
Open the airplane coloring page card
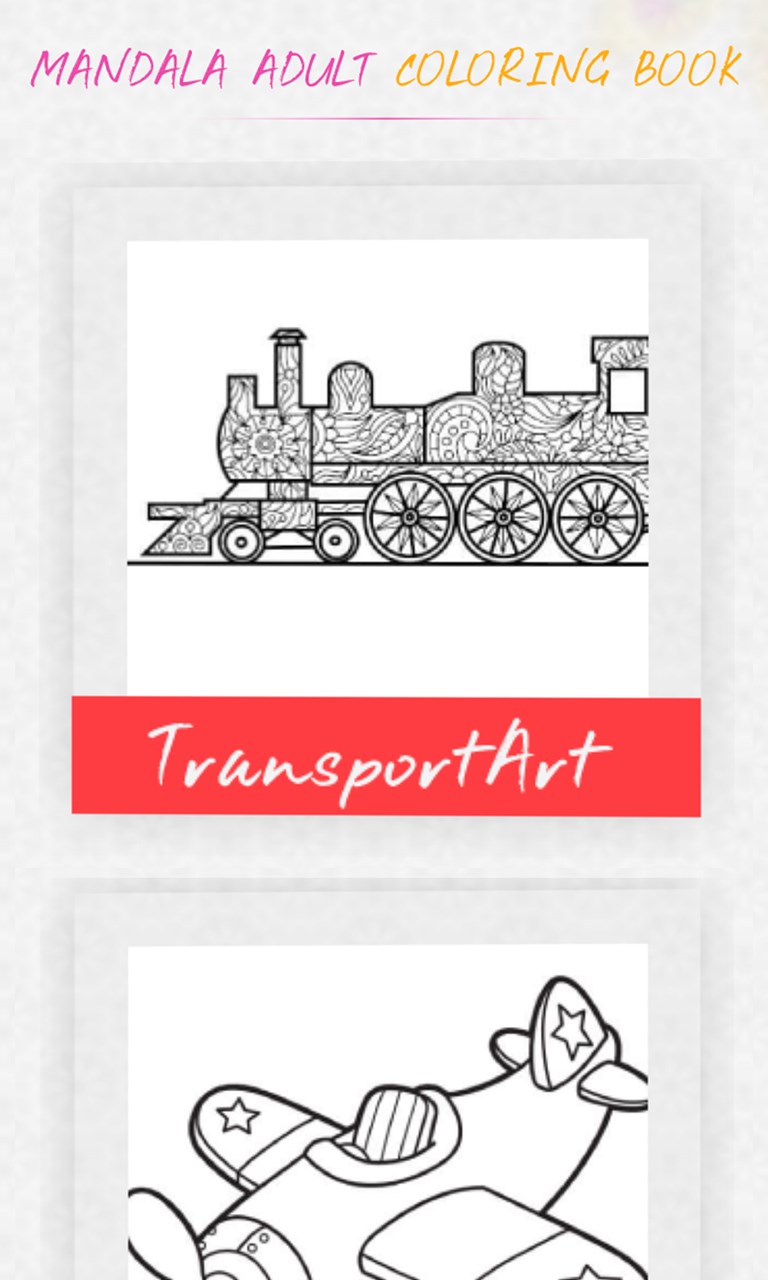tap(387, 1110)
